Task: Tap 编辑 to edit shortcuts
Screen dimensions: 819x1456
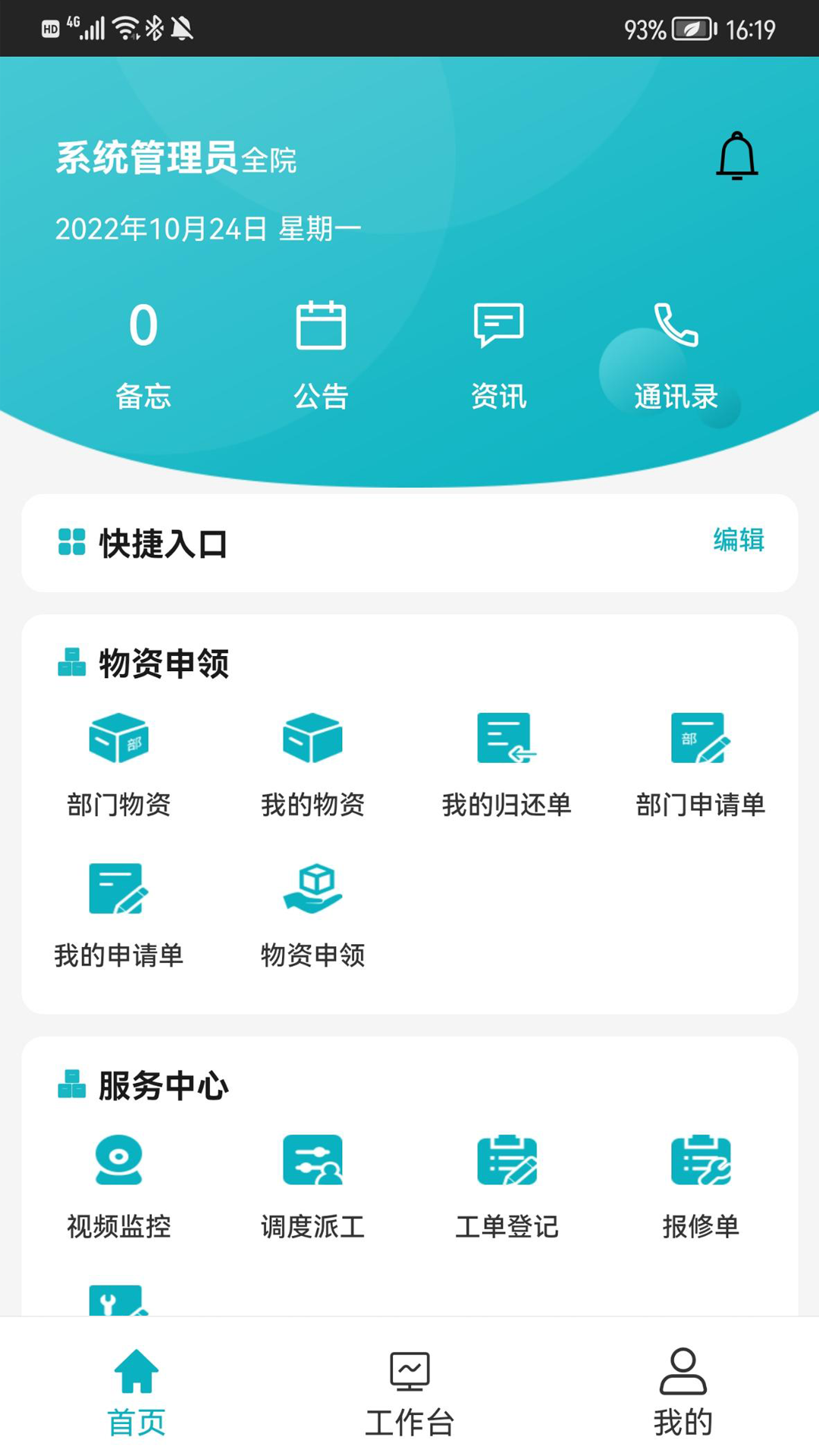Action: 738,540
